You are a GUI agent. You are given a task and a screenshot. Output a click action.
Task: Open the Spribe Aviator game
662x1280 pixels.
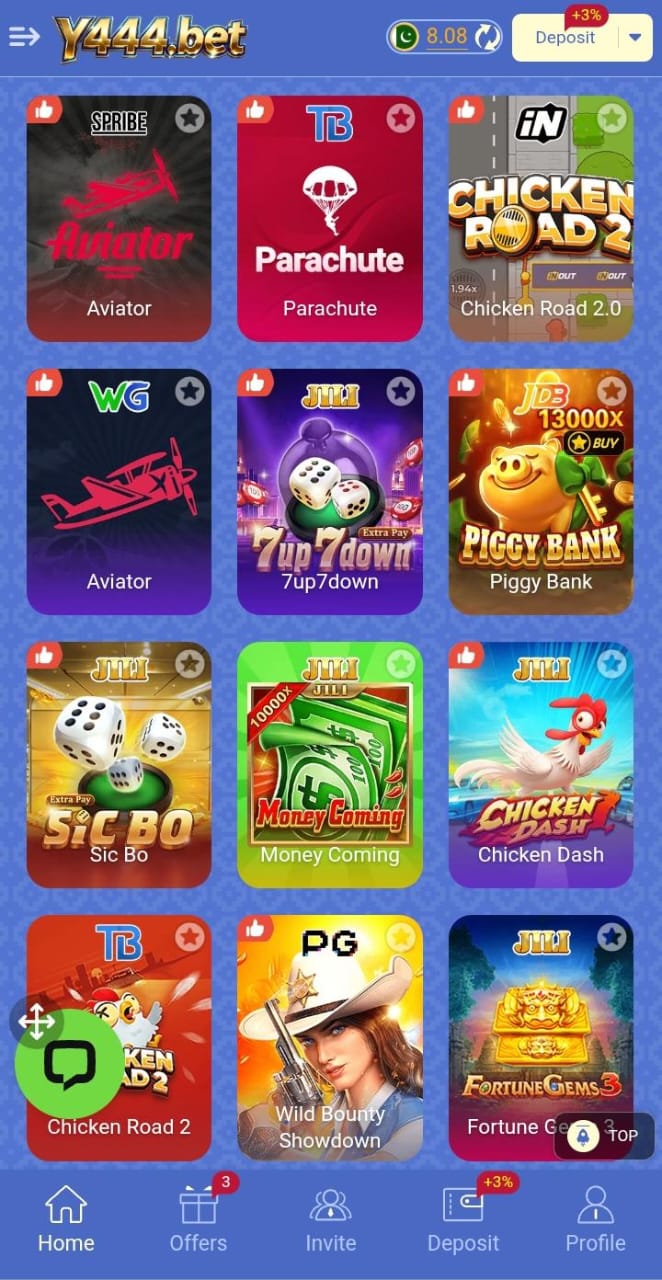pyautogui.click(x=119, y=218)
